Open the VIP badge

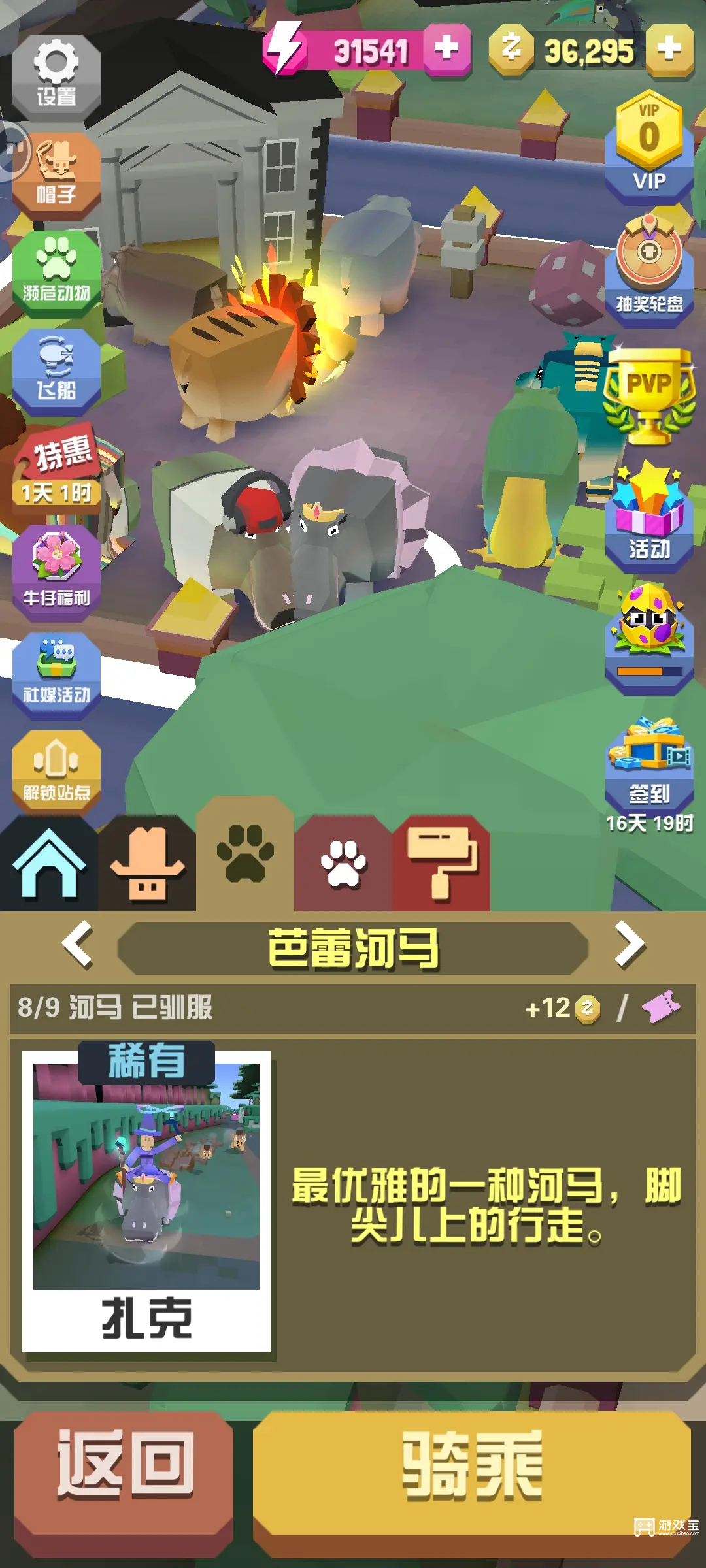coord(648,147)
